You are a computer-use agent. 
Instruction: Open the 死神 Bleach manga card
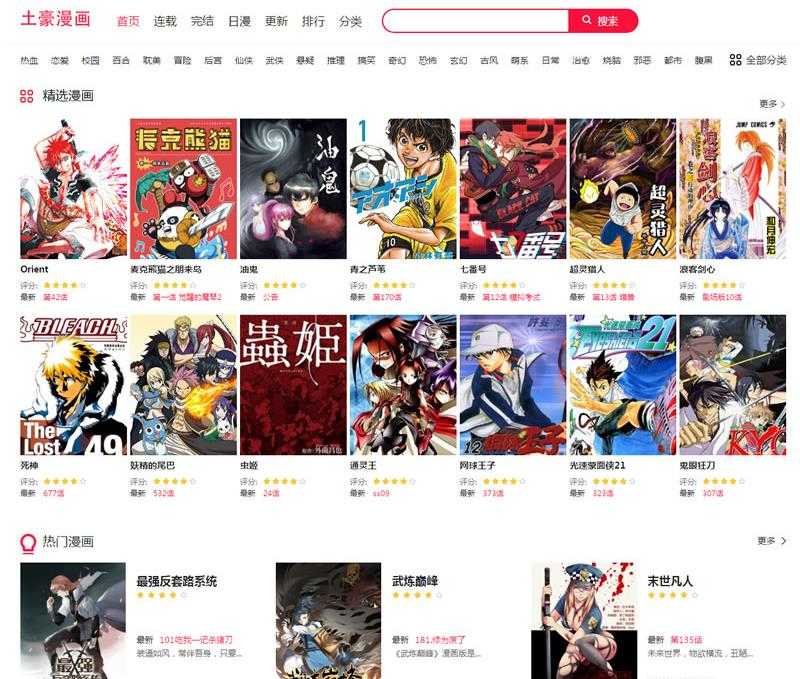pyautogui.click(x=73, y=384)
